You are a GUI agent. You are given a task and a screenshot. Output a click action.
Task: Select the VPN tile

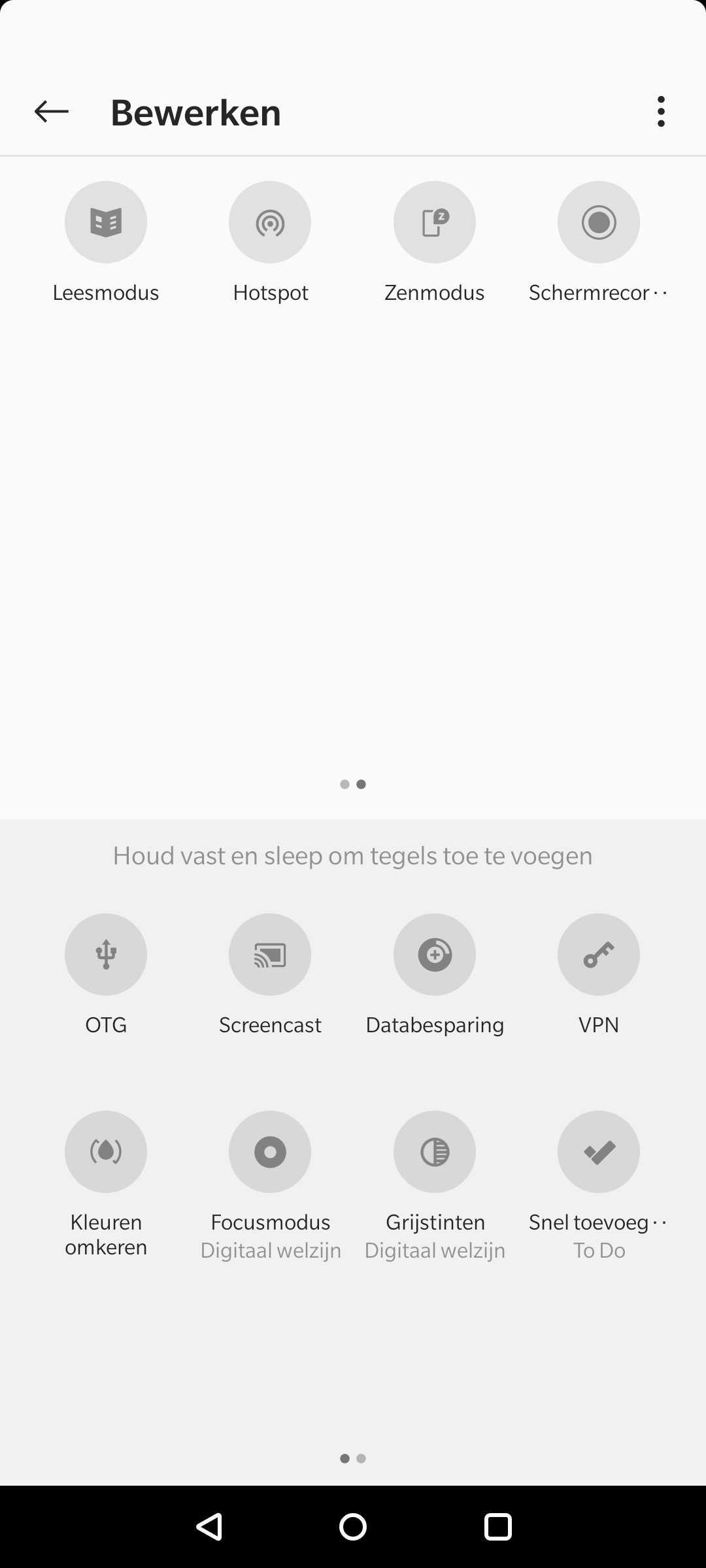click(599, 955)
